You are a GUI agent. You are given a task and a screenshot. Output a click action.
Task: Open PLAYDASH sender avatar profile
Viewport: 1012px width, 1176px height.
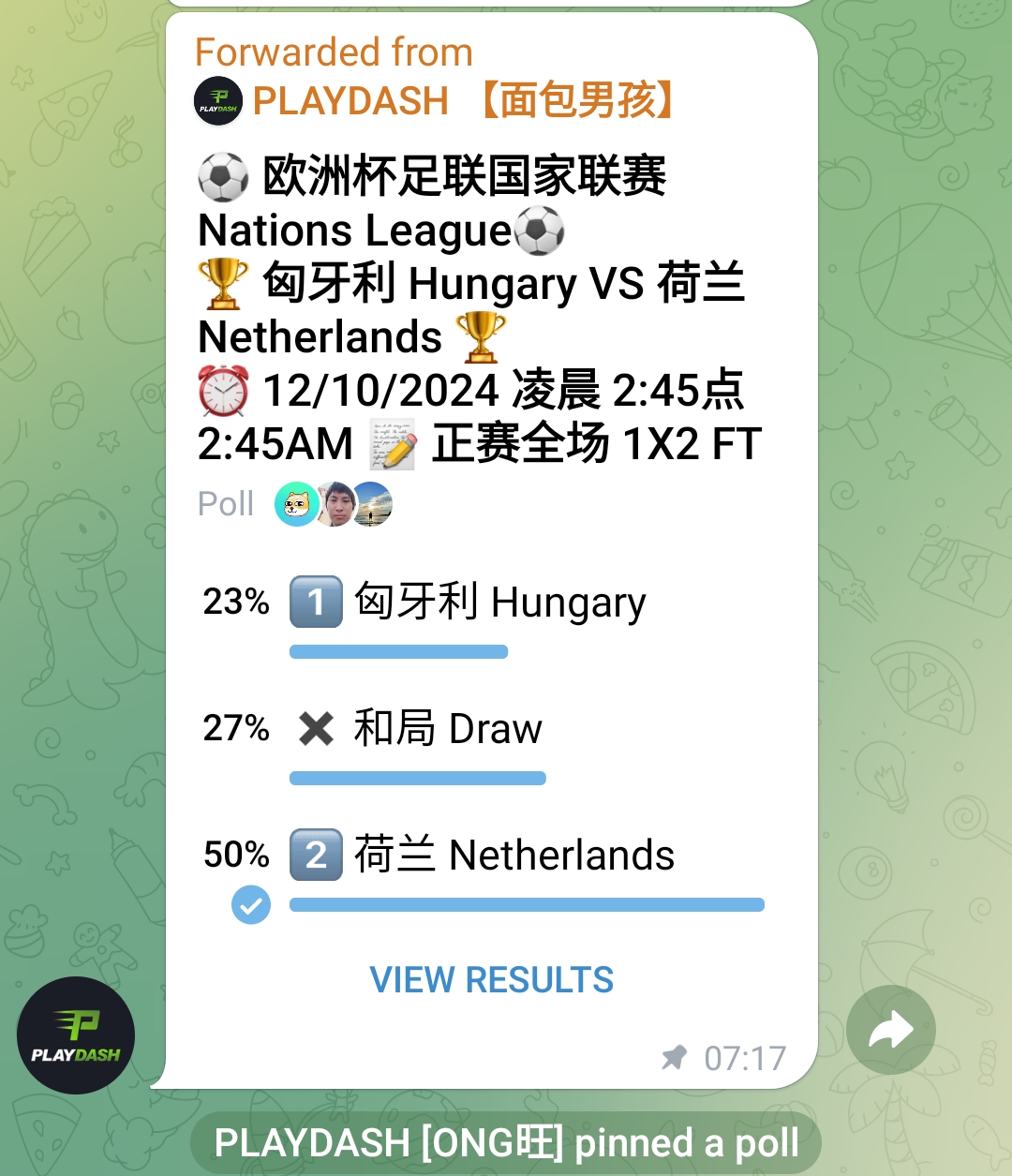pos(76,1035)
